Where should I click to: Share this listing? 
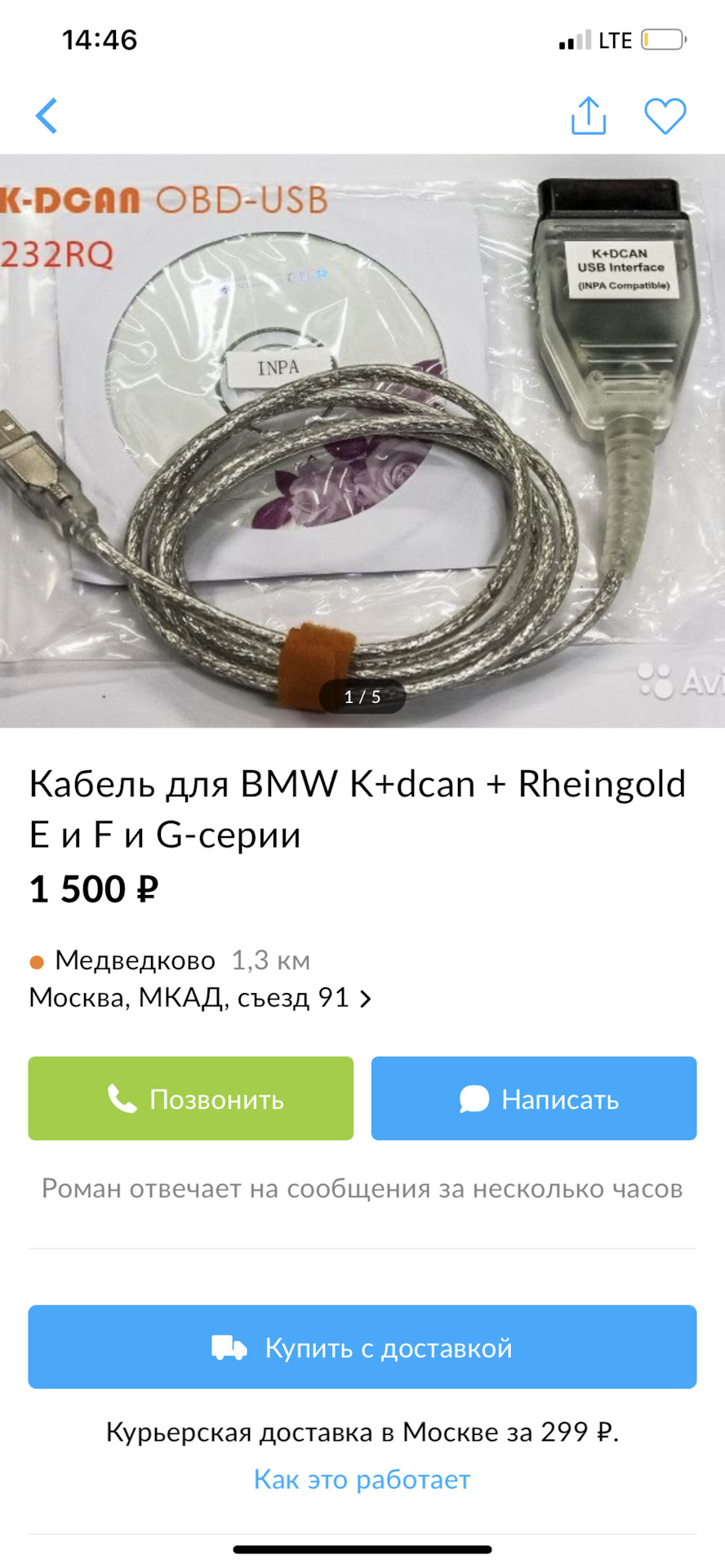point(588,115)
